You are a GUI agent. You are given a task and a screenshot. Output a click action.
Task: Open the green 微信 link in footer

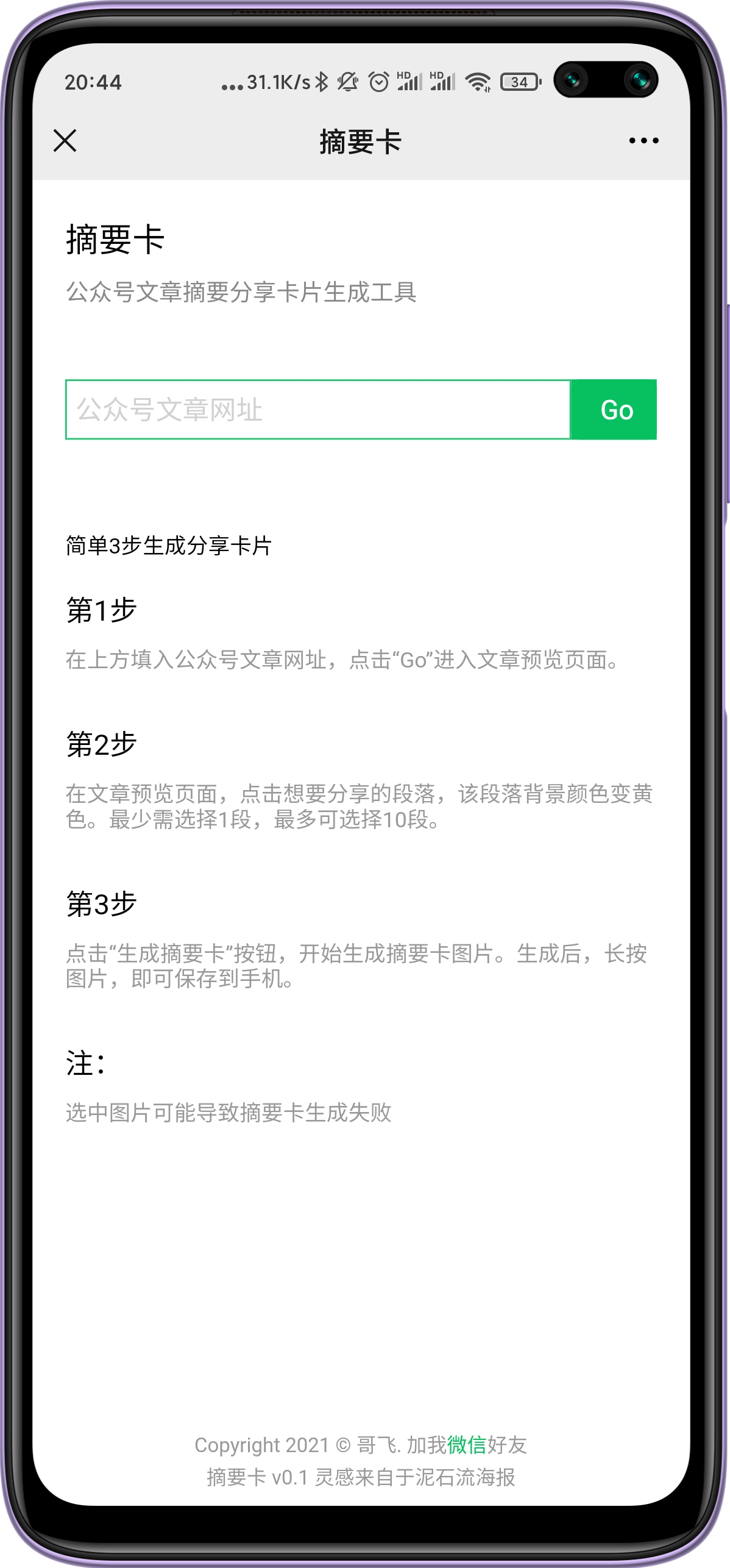(x=466, y=1445)
